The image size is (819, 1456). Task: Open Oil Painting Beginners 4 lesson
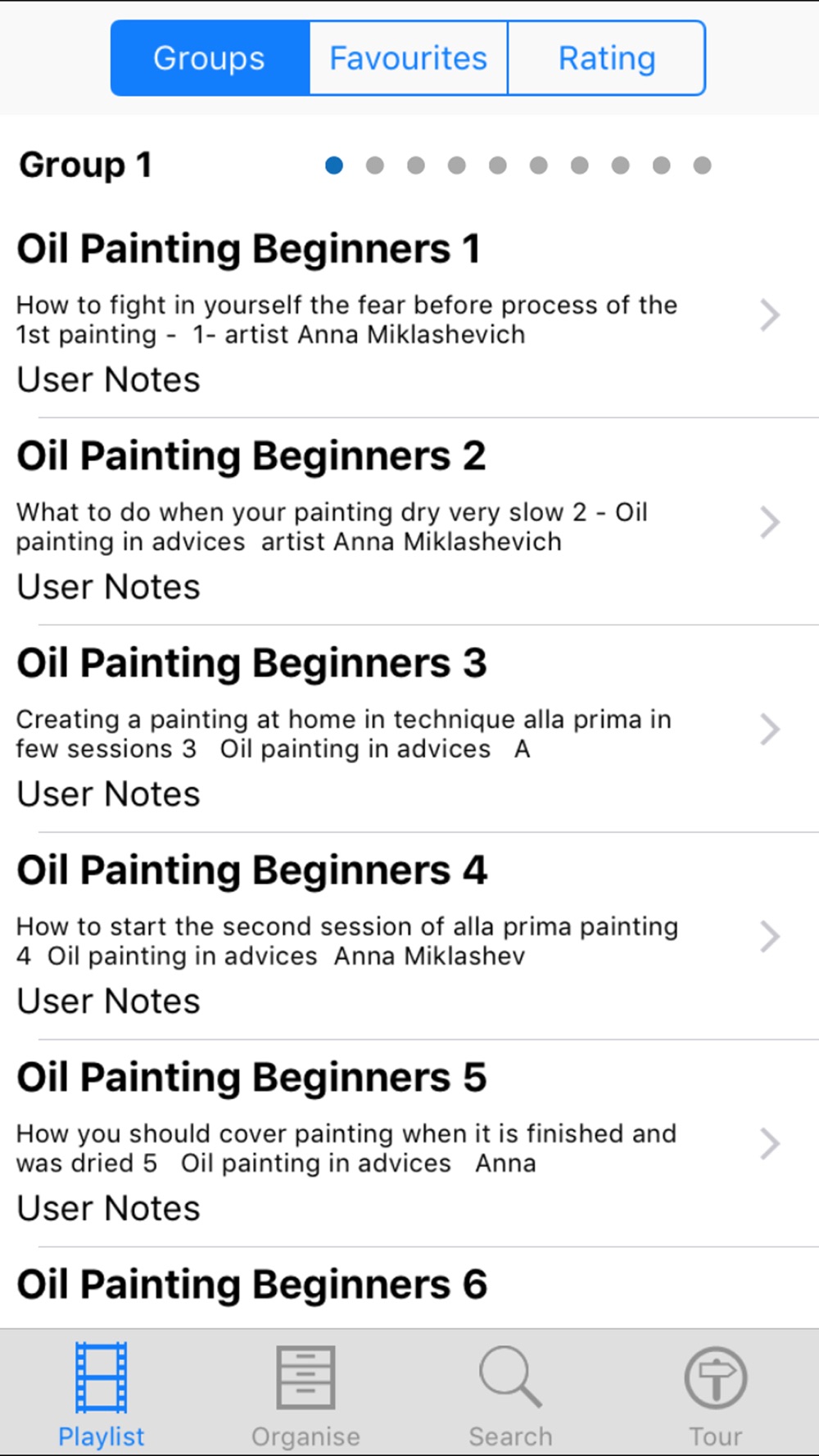click(x=409, y=936)
